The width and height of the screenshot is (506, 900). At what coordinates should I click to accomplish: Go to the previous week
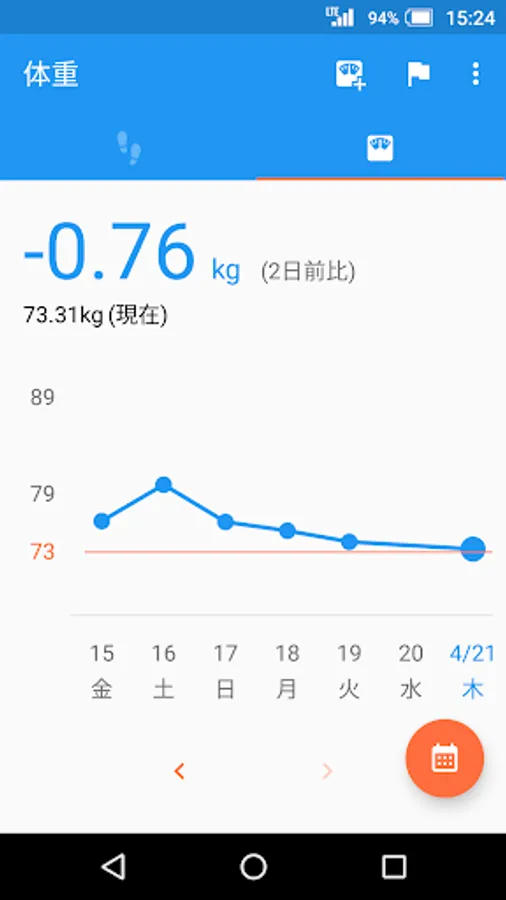pyautogui.click(x=179, y=771)
